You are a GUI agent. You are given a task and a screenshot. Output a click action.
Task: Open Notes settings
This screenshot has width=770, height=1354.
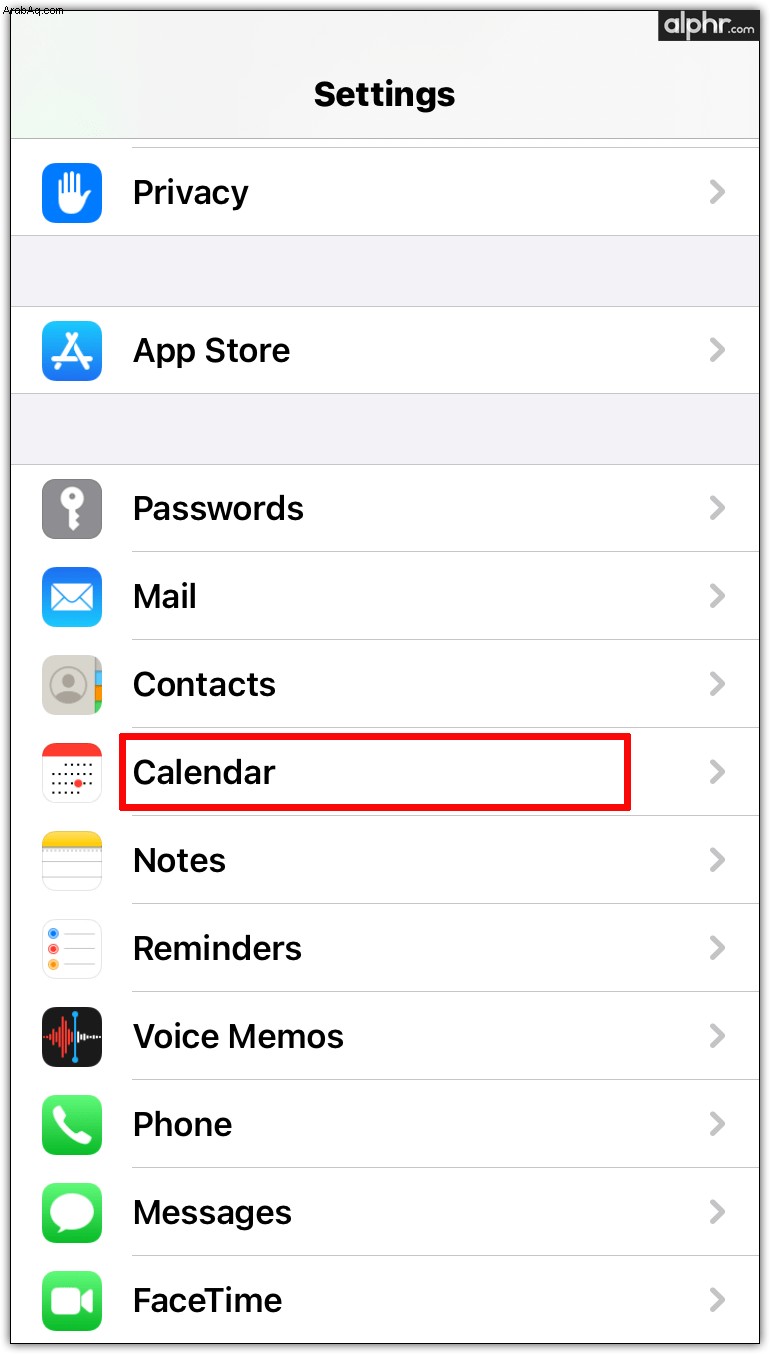point(385,860)
